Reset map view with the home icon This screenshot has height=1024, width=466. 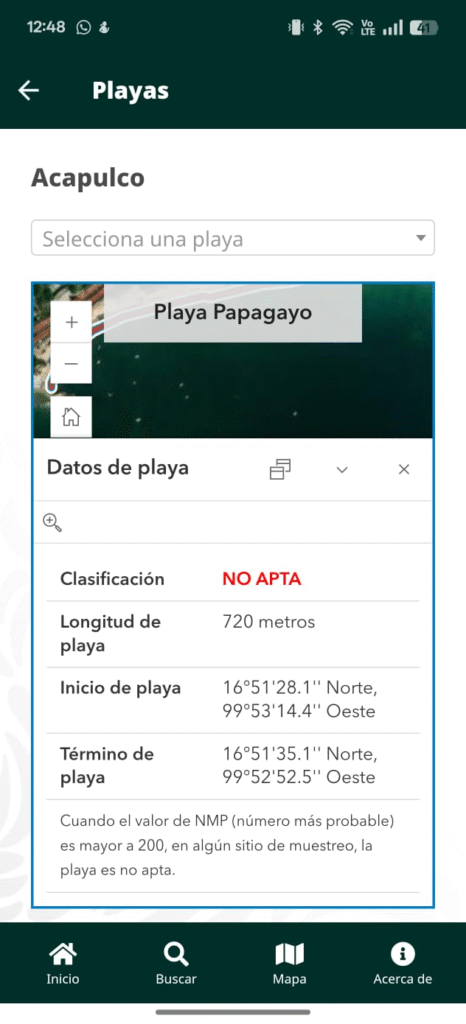coord(71,417)
